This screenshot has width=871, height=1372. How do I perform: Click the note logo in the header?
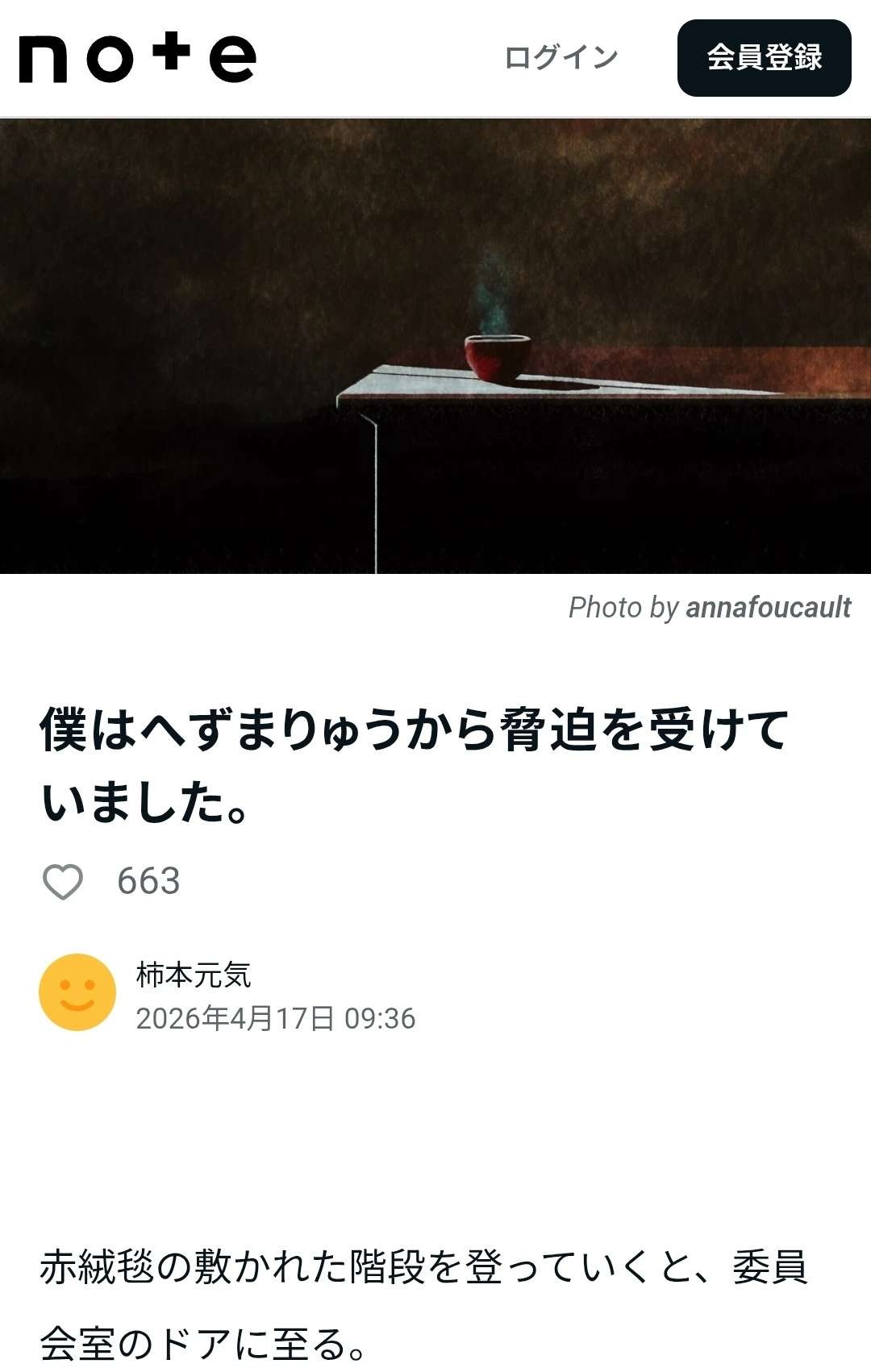137,56
